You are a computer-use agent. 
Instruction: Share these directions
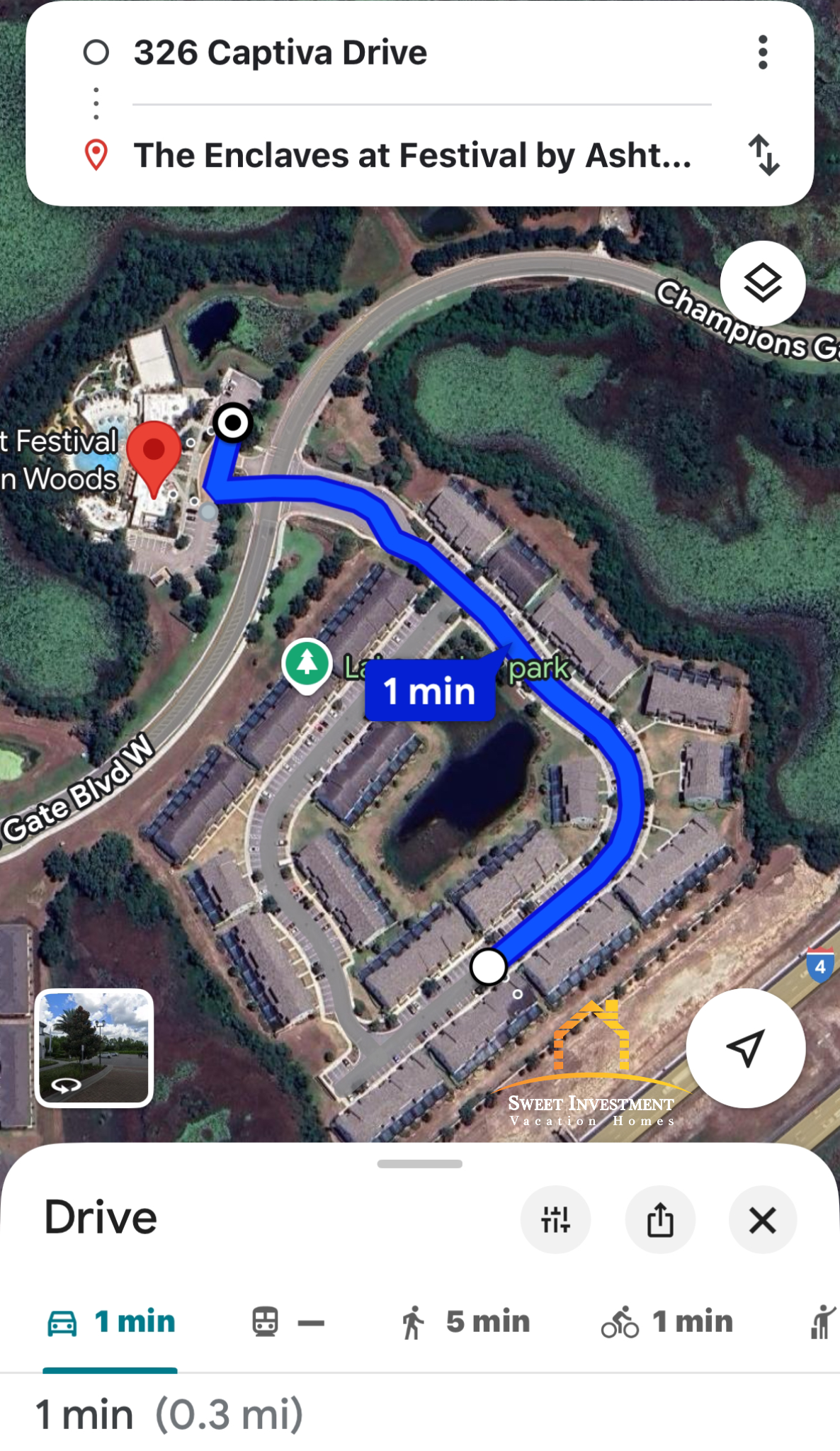click(x=659, y=1219)
